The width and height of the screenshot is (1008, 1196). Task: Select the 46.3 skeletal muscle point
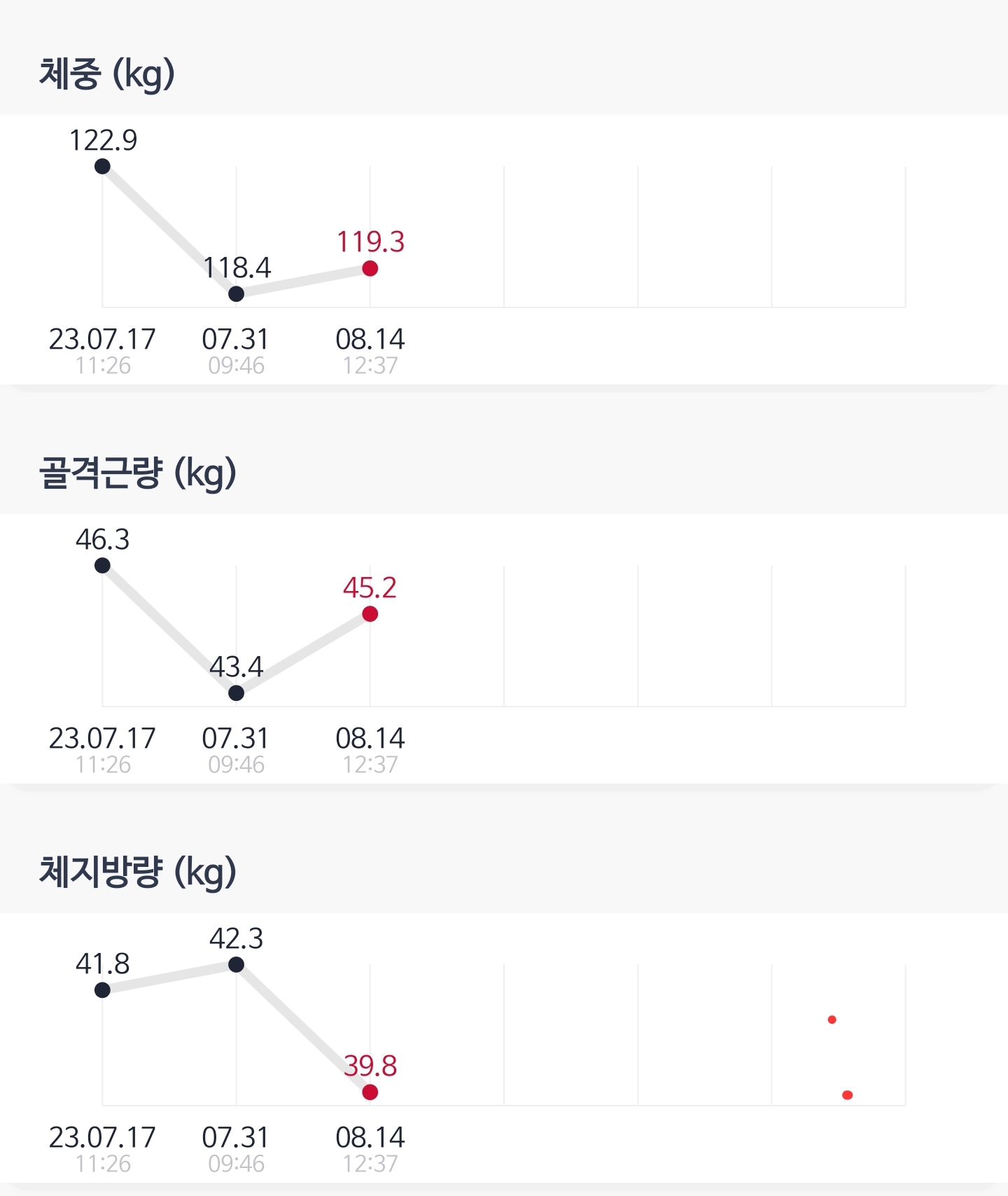click(102, 566)
